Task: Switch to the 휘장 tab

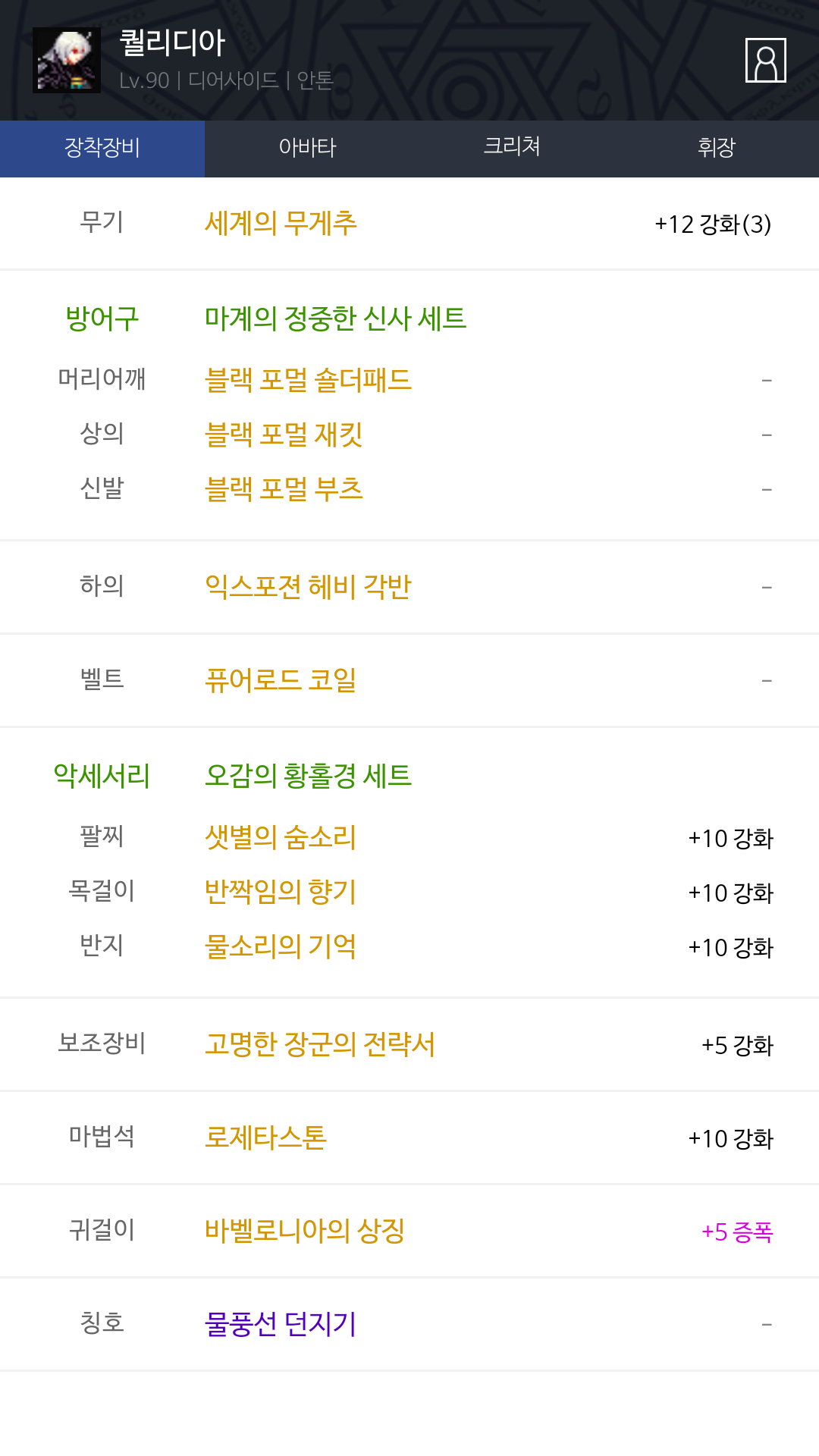Action: pos(717,148)
